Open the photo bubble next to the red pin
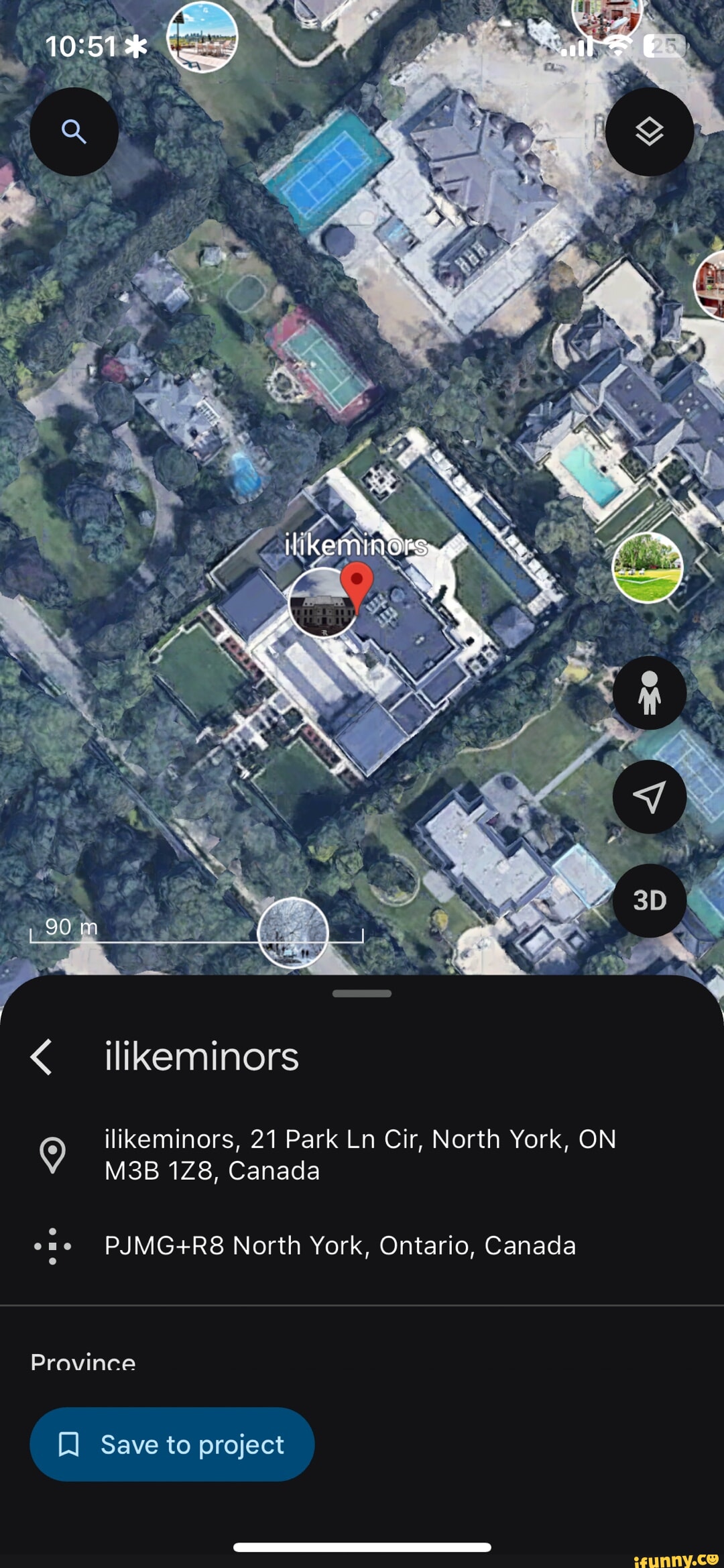The width and height of the screenshot is (724, 1568). 322,602
